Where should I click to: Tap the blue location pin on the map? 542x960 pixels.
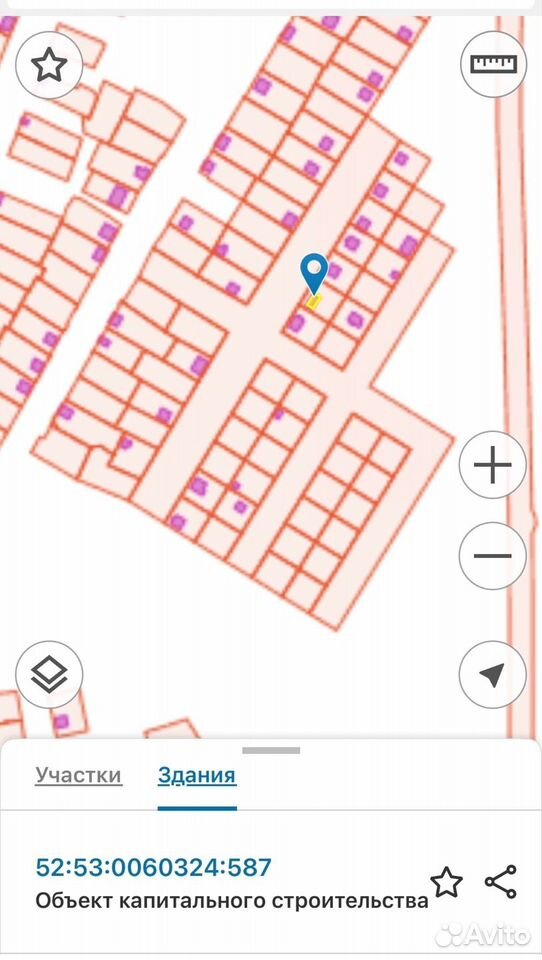[314, 273]
